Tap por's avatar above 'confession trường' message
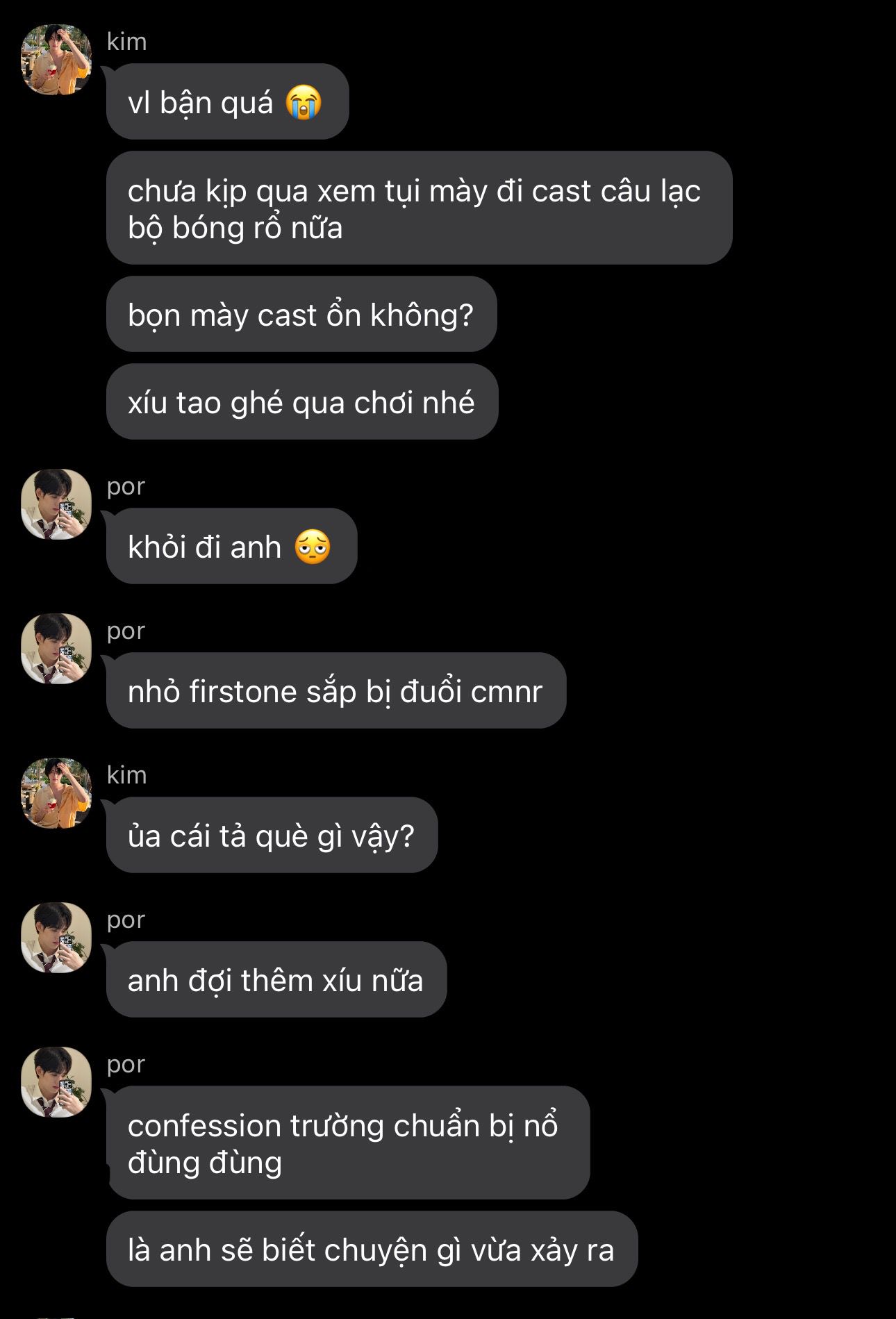The height and width of the screenshot is (1319, 896). 56,1082
